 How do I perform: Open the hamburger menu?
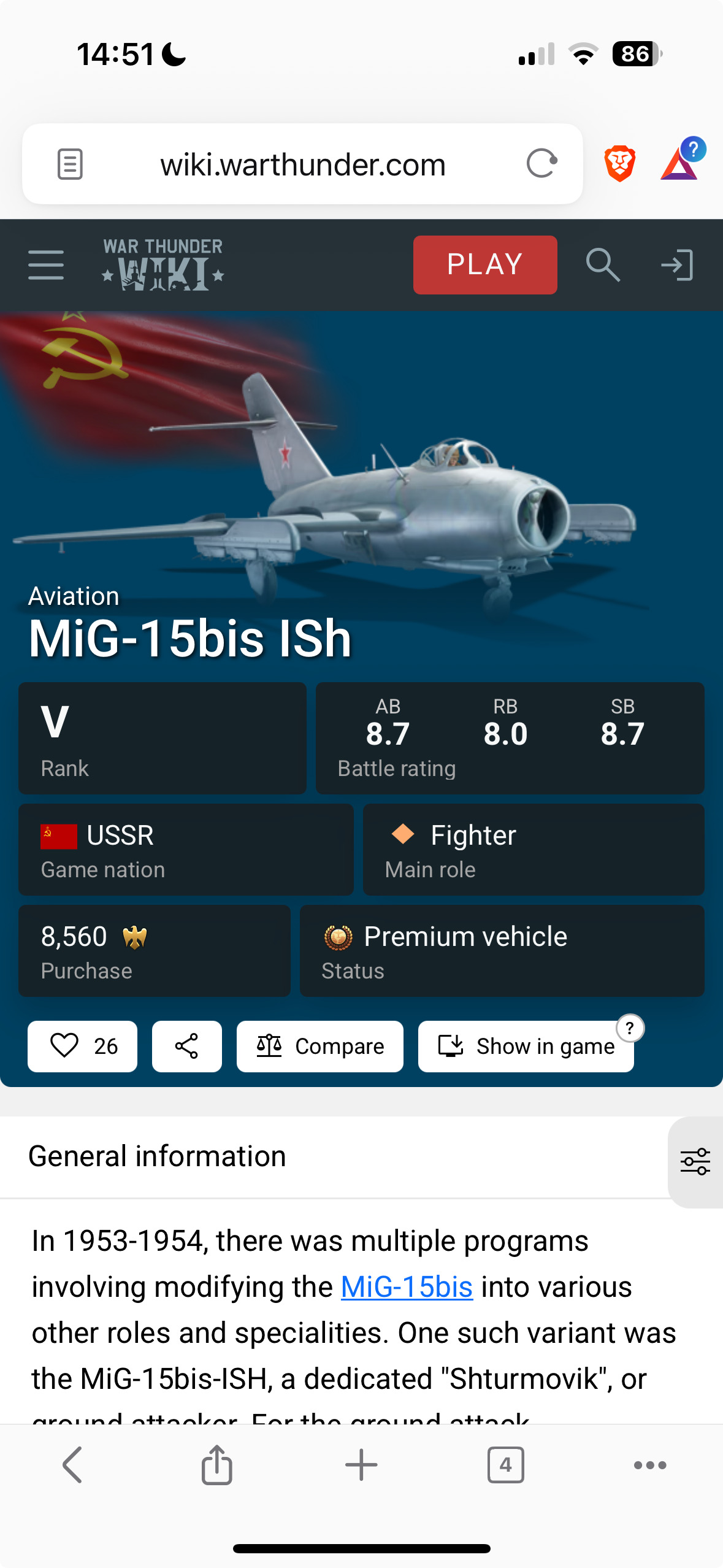(46, 265)
